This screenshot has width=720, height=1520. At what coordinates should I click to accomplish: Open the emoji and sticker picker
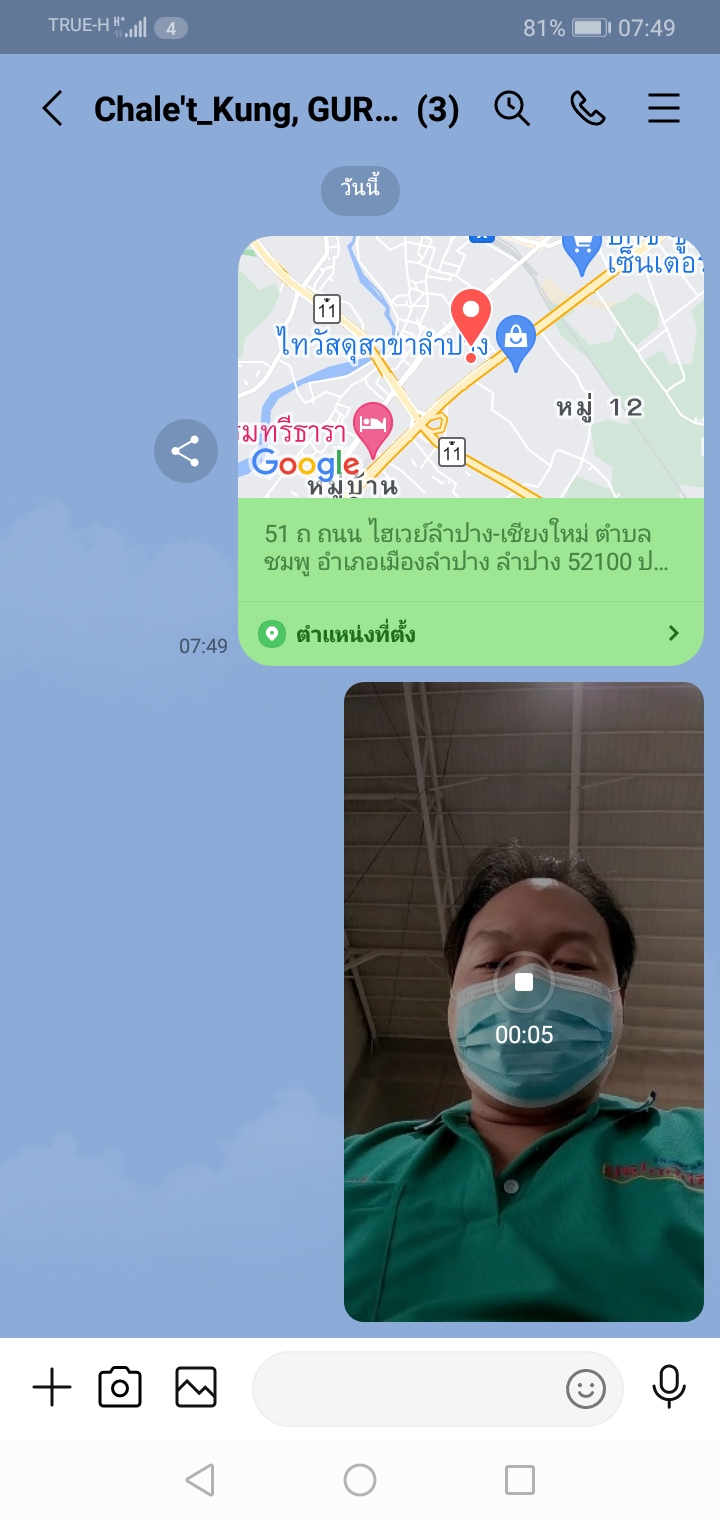[586, 1388]
